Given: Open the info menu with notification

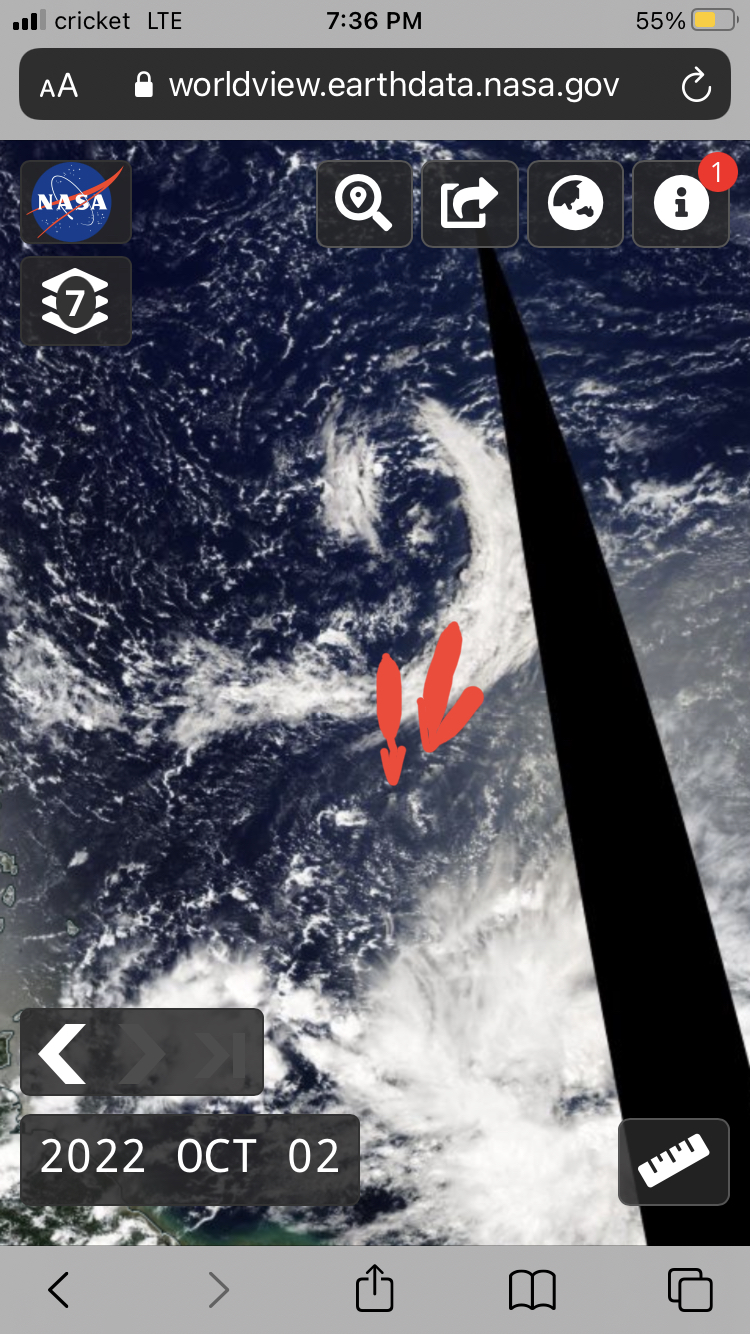Looking at the screenshot, I should 681,204.
